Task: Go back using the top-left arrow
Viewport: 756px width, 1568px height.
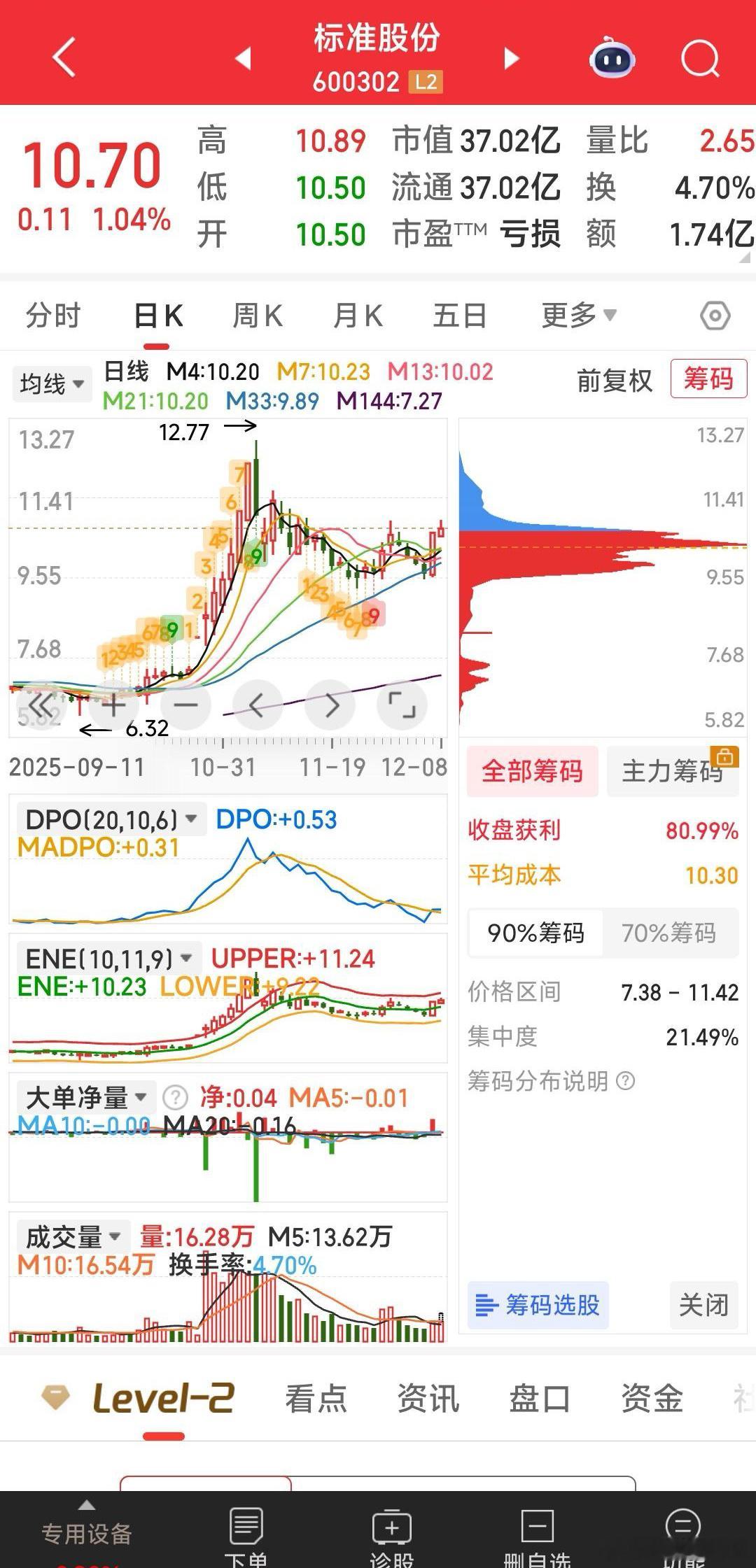Action: click(x=64, y=57)
